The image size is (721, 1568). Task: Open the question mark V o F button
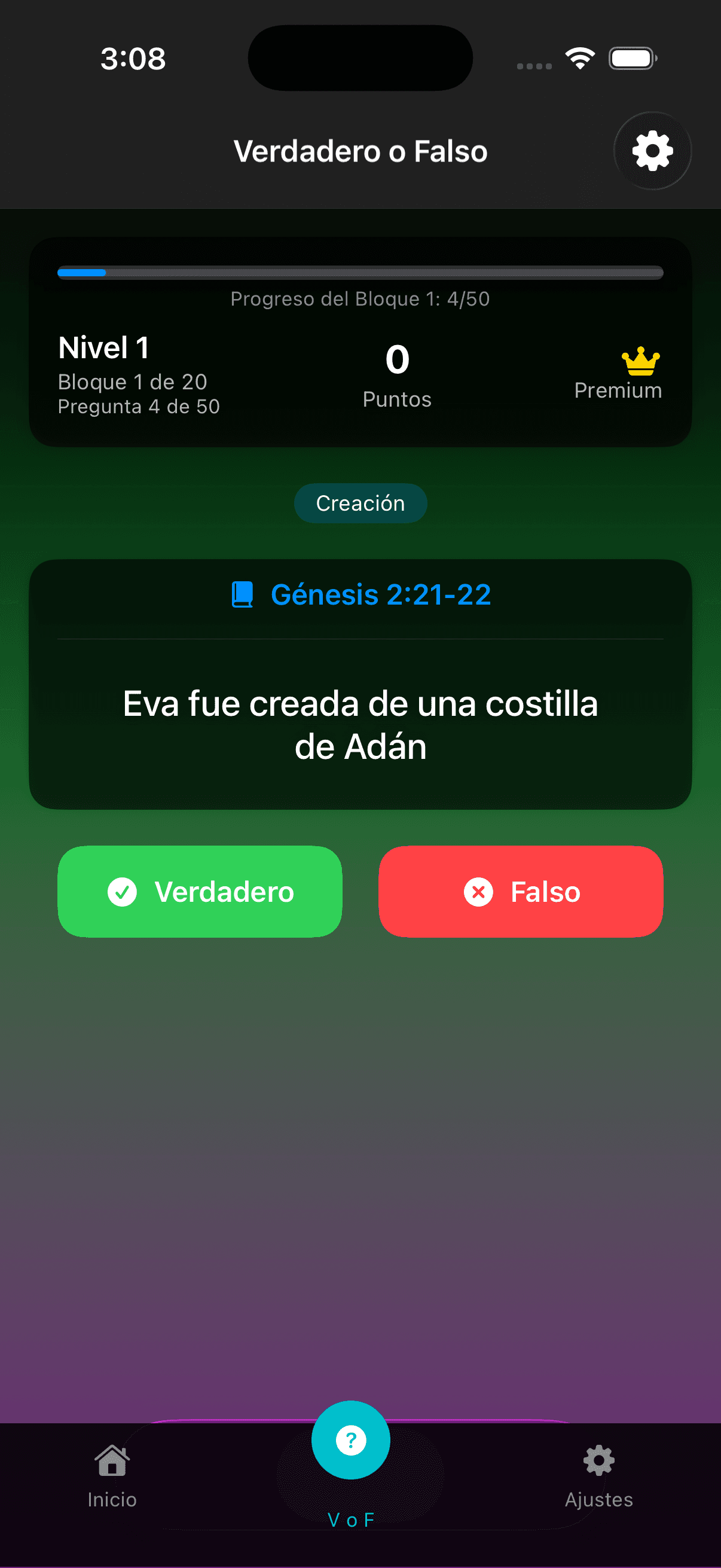click(x=351, y=1439)
